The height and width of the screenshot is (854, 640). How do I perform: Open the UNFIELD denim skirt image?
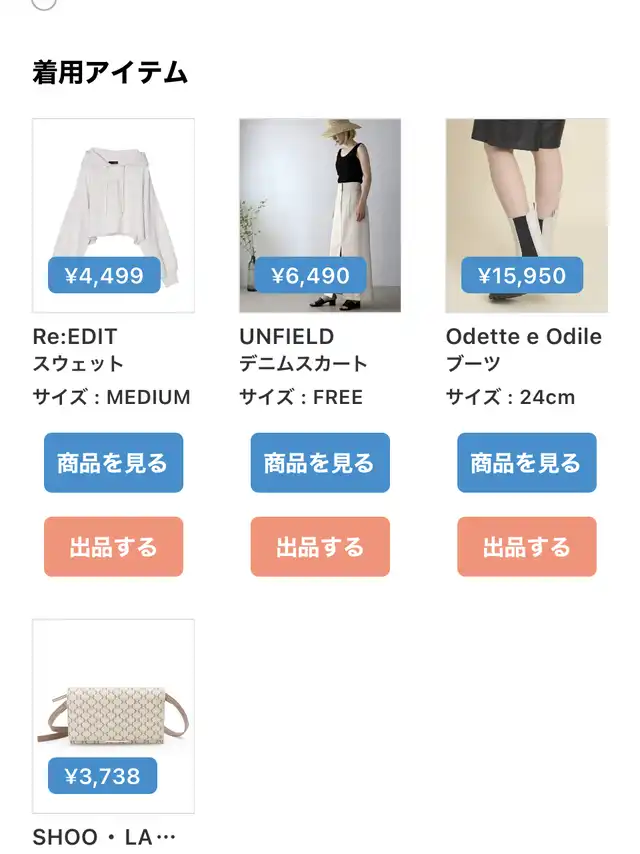click(320, 200)
